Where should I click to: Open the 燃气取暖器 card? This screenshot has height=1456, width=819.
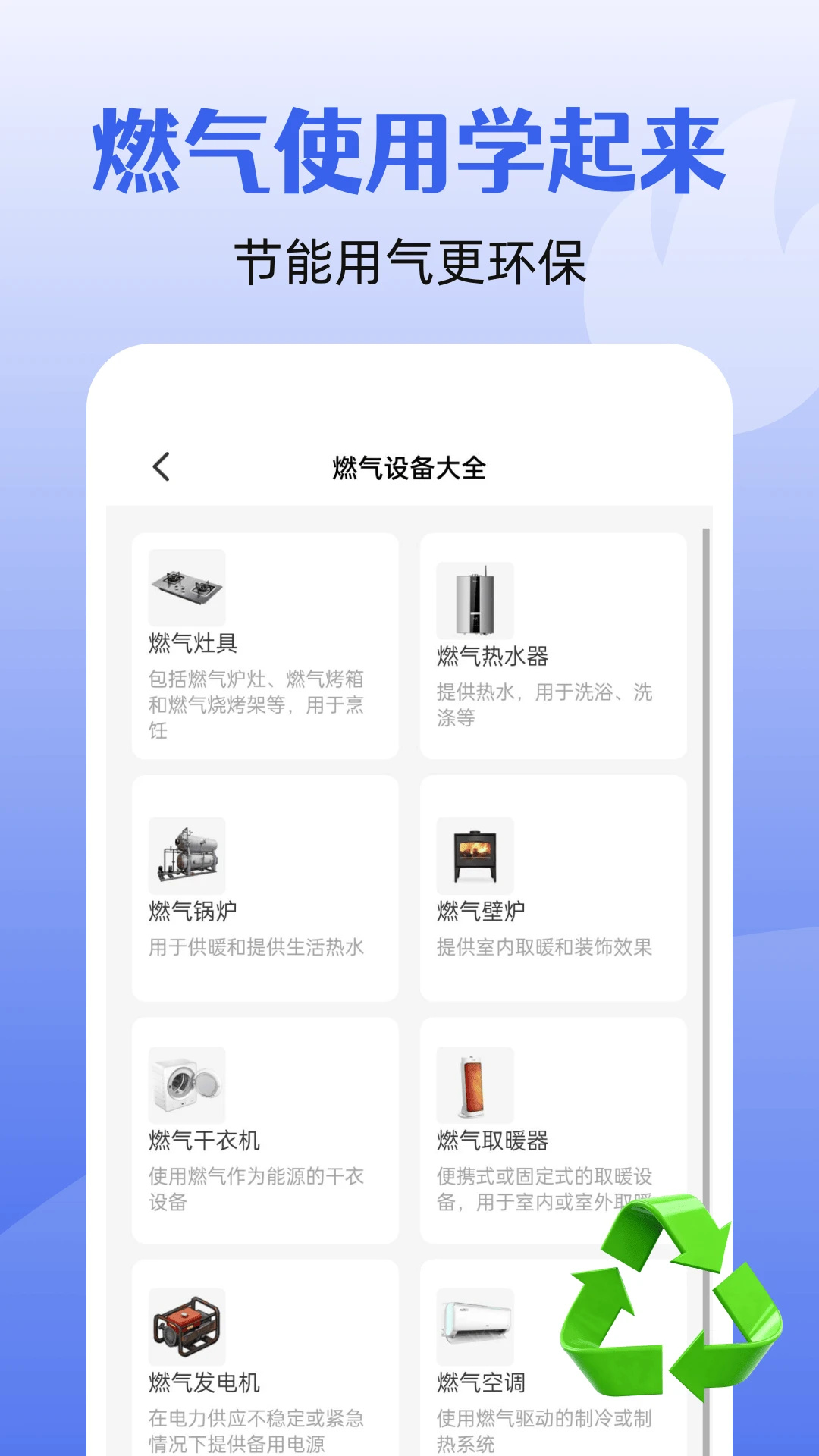click(x=553, y=1130)
